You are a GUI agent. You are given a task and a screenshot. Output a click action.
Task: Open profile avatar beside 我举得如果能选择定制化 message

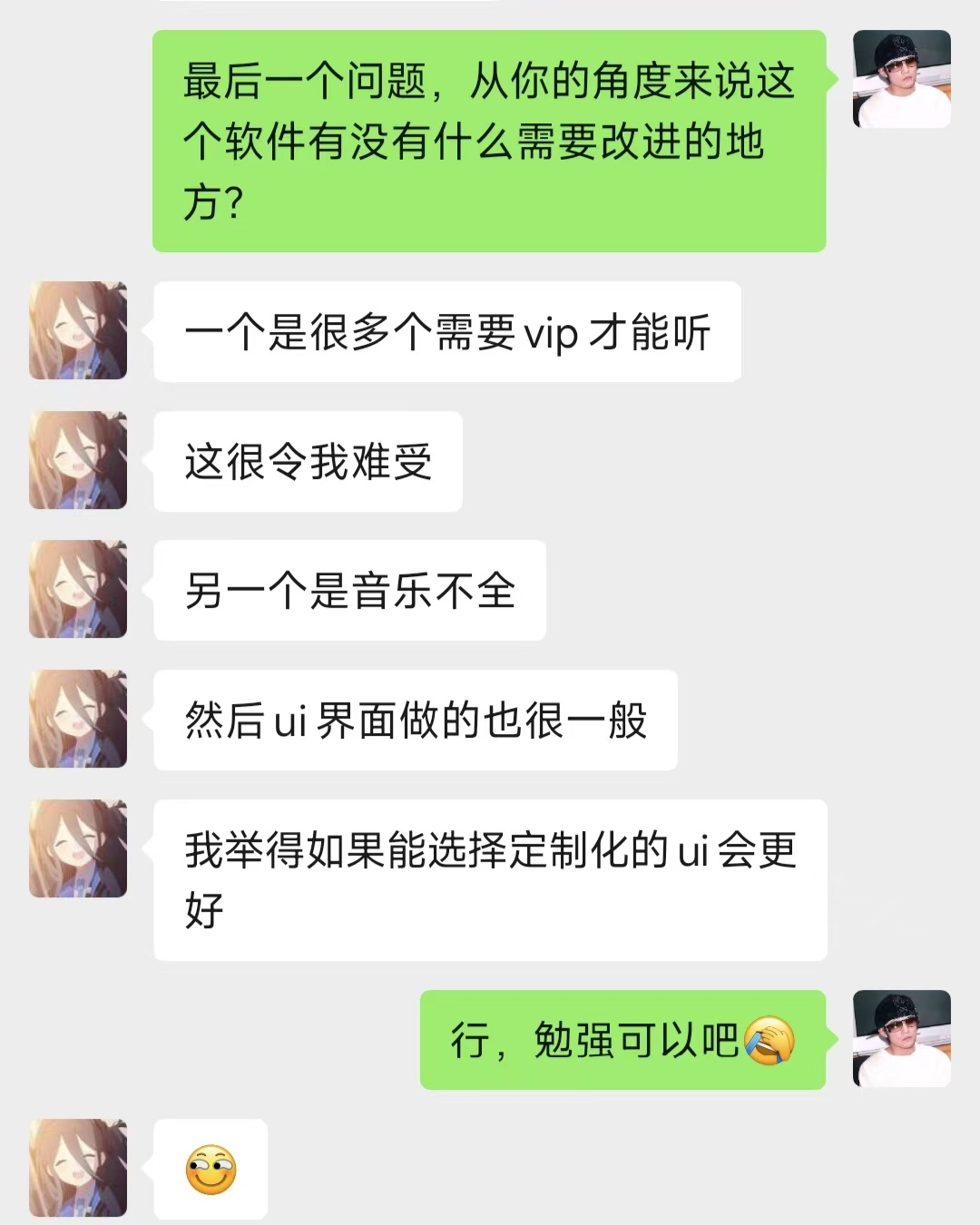coord(78,848)
